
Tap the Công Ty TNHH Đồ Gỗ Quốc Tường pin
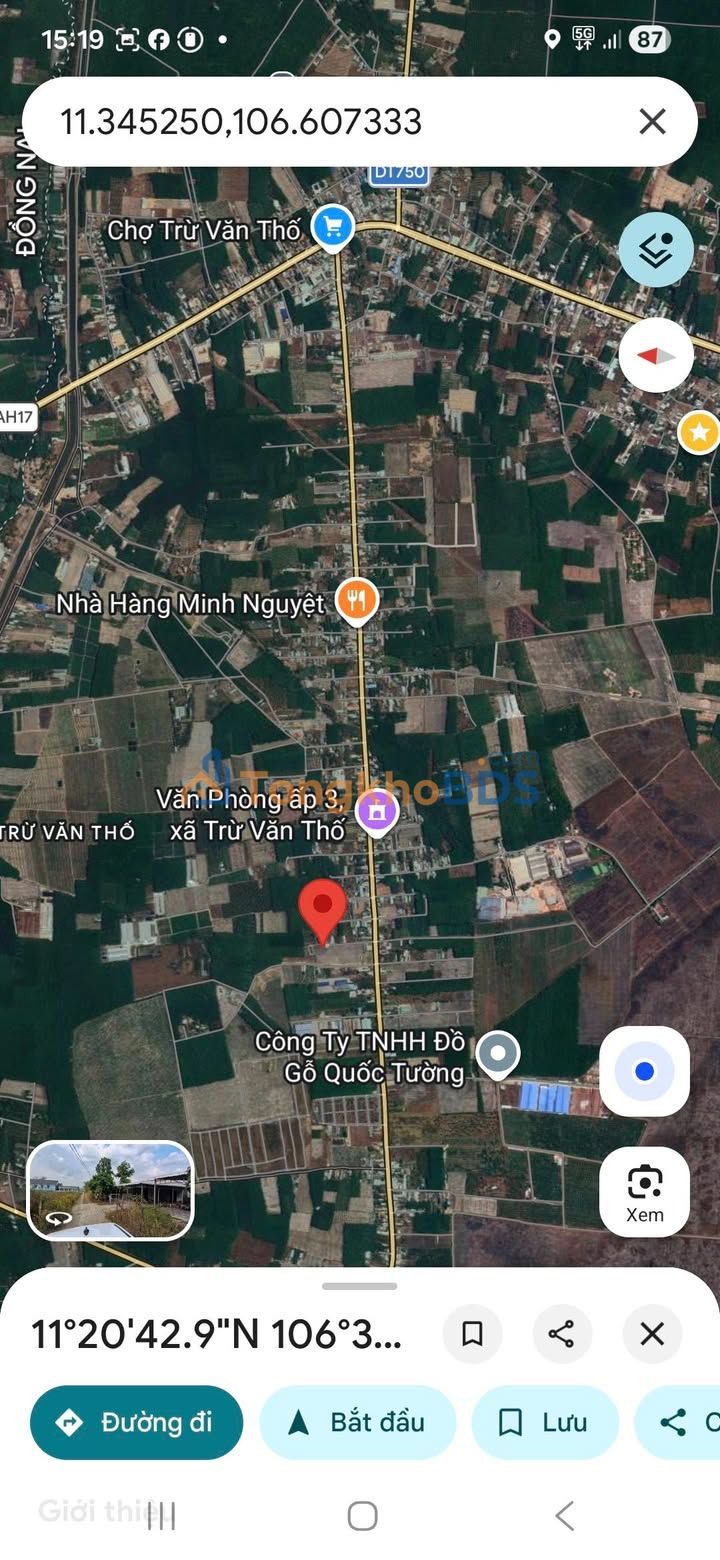point(497,1054)
